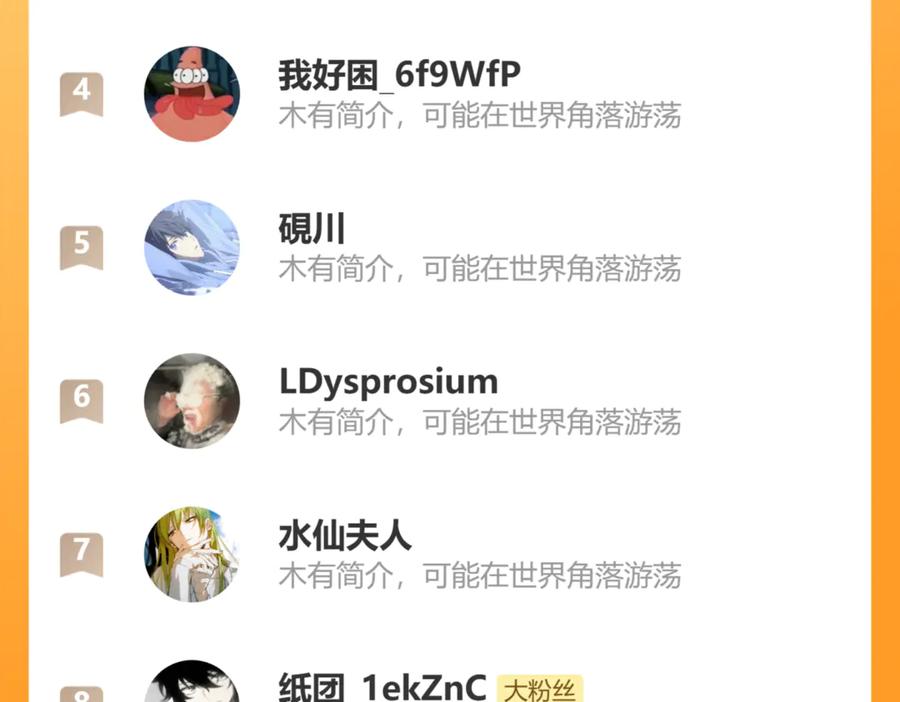Open 砚川's ranking entry
Viewport: 900px width, 702px height.
tap(312, 230)
